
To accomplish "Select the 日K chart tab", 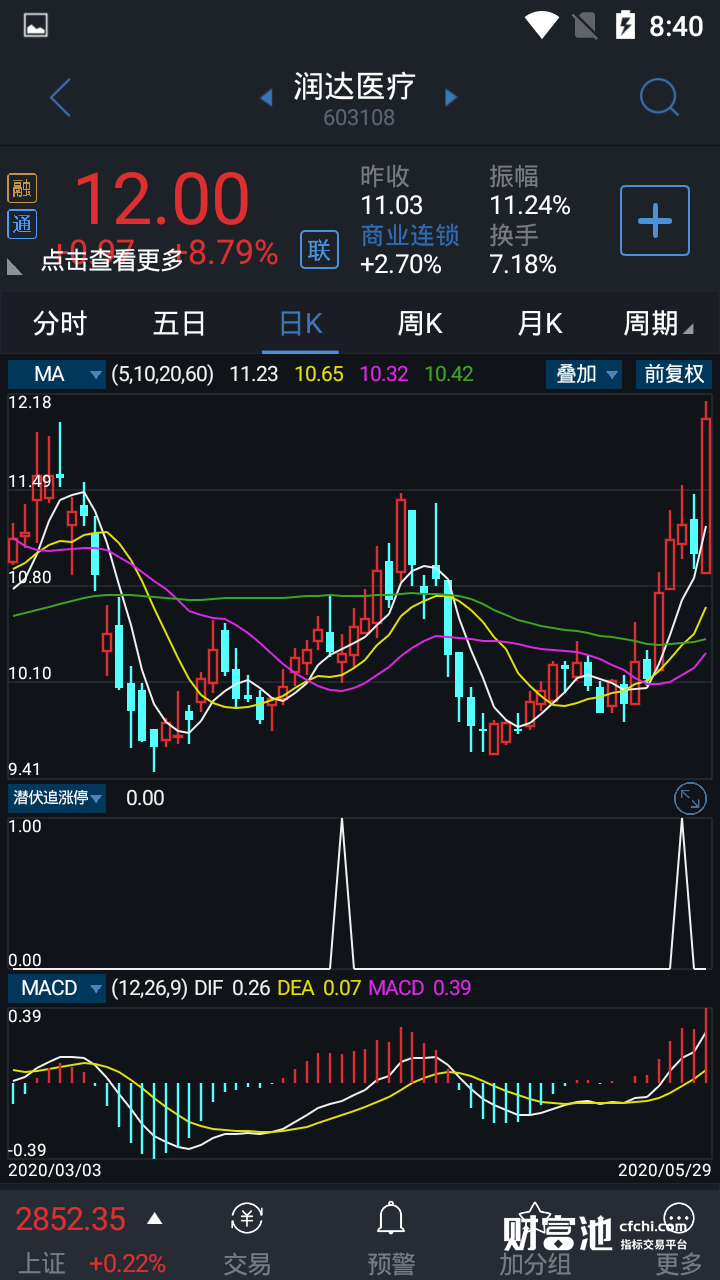I will (x=300, y=323).
